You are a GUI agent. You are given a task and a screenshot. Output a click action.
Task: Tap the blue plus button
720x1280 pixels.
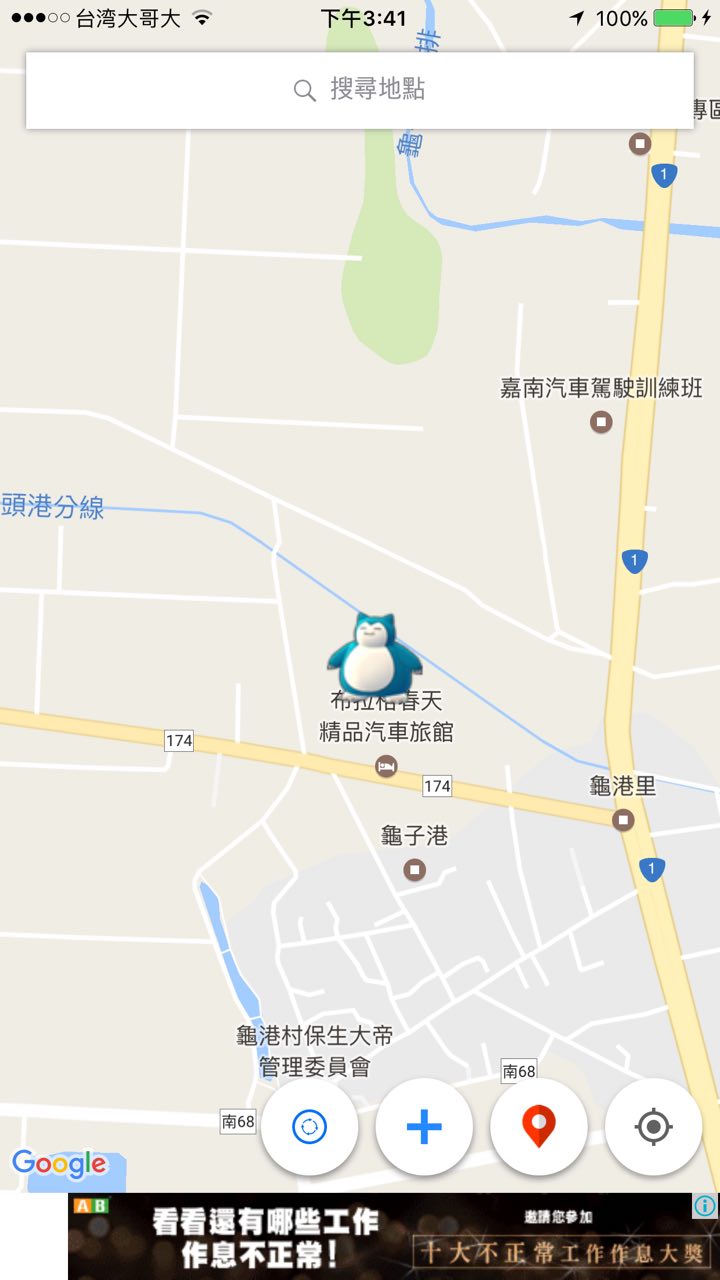424,1127
